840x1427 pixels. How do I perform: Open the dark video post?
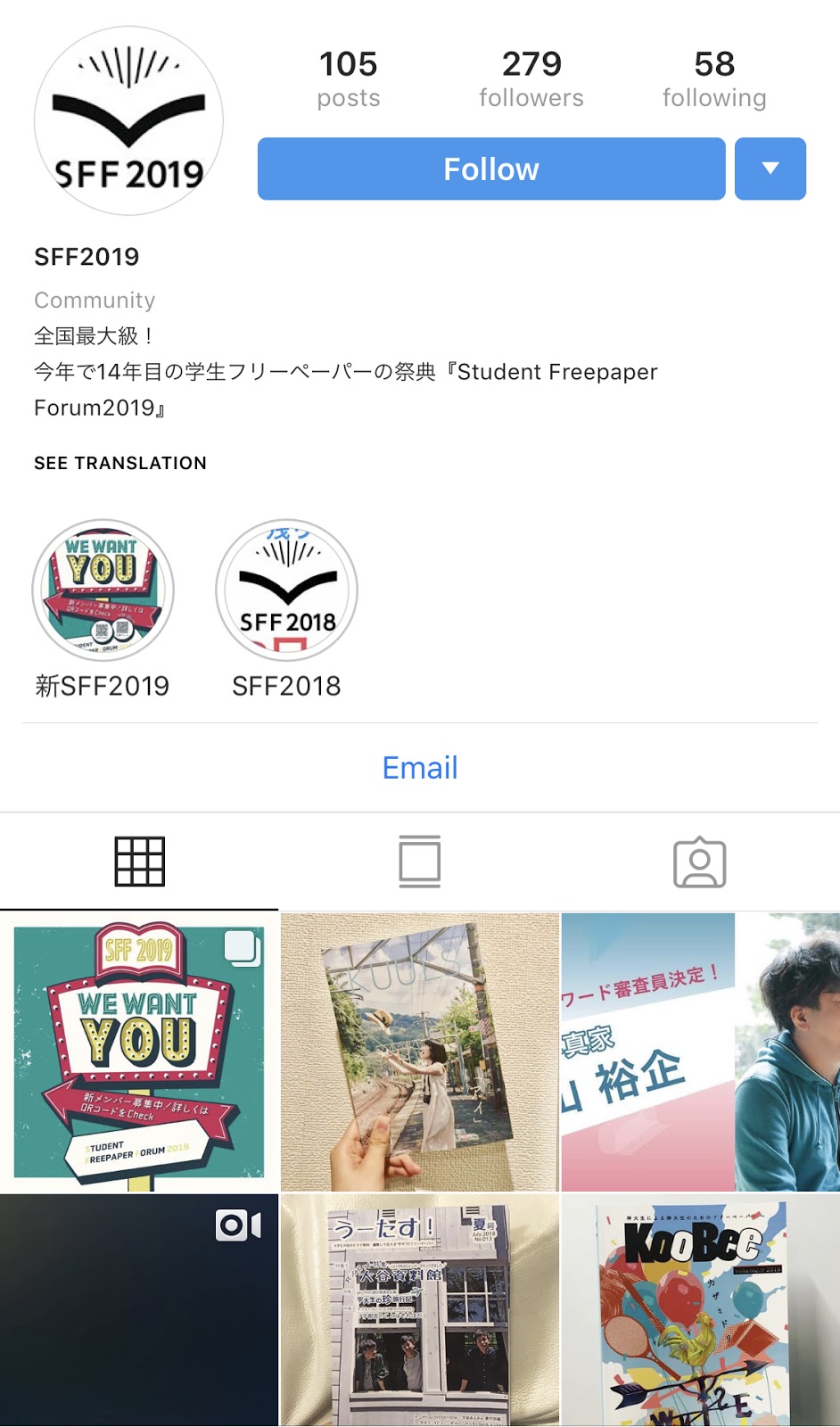tap(139, 1310)
